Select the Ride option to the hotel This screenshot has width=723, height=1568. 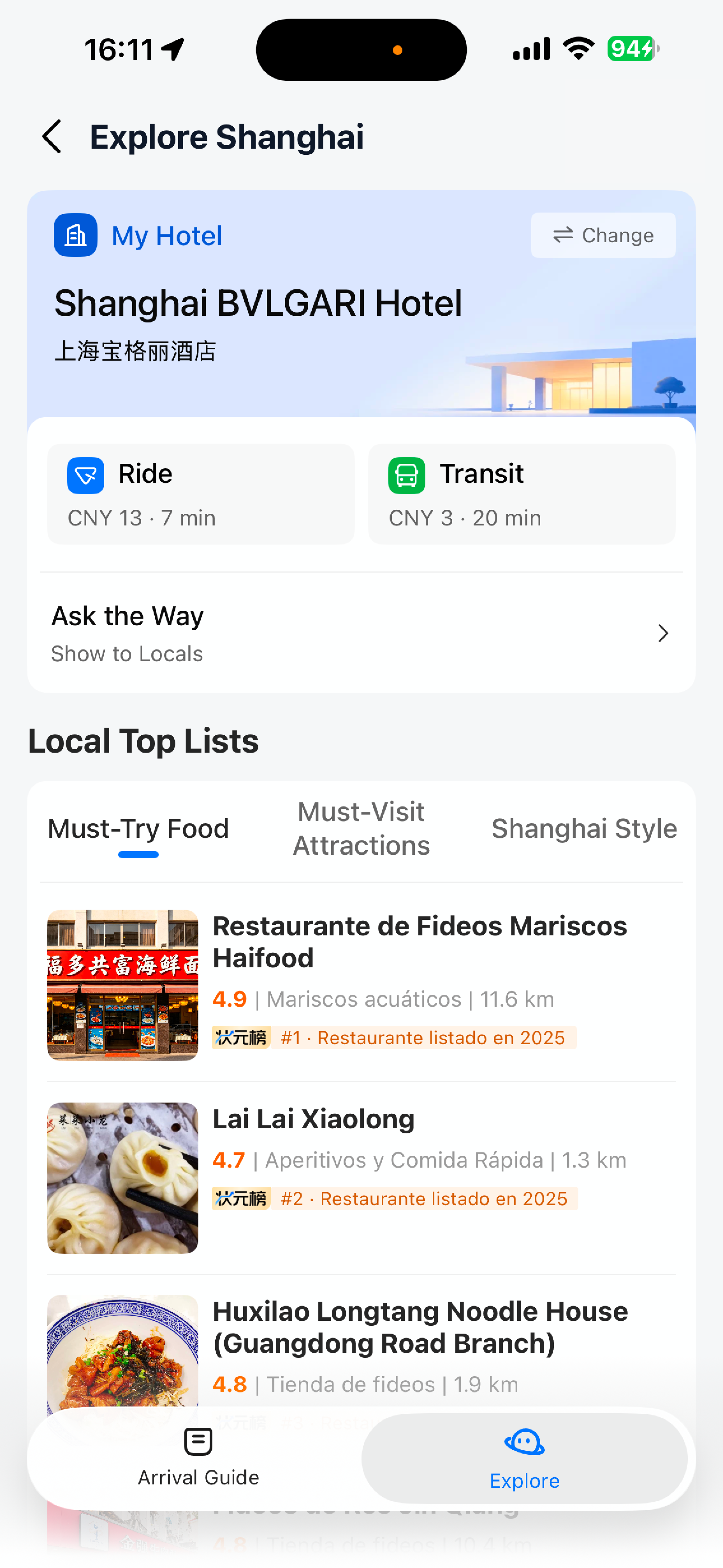click(201, 494)
